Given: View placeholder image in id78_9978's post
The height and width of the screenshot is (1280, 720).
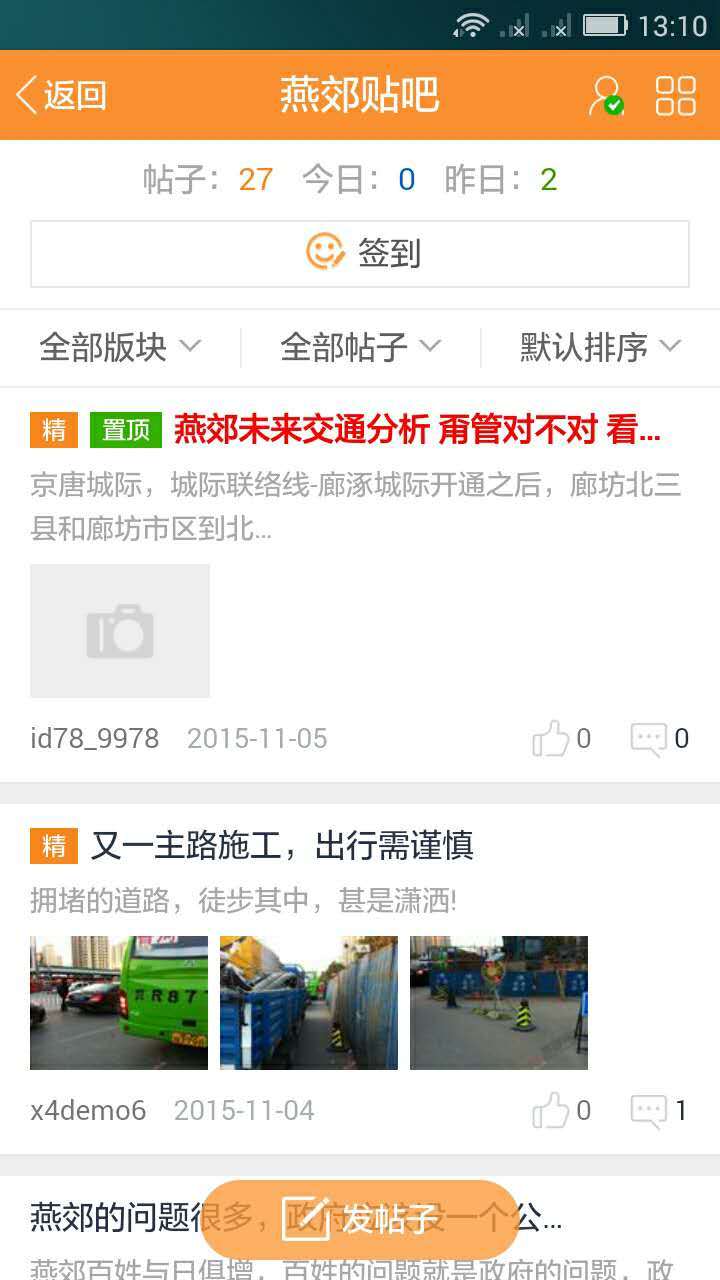Looking at the screenshot, I should click(x=120, y=631).
